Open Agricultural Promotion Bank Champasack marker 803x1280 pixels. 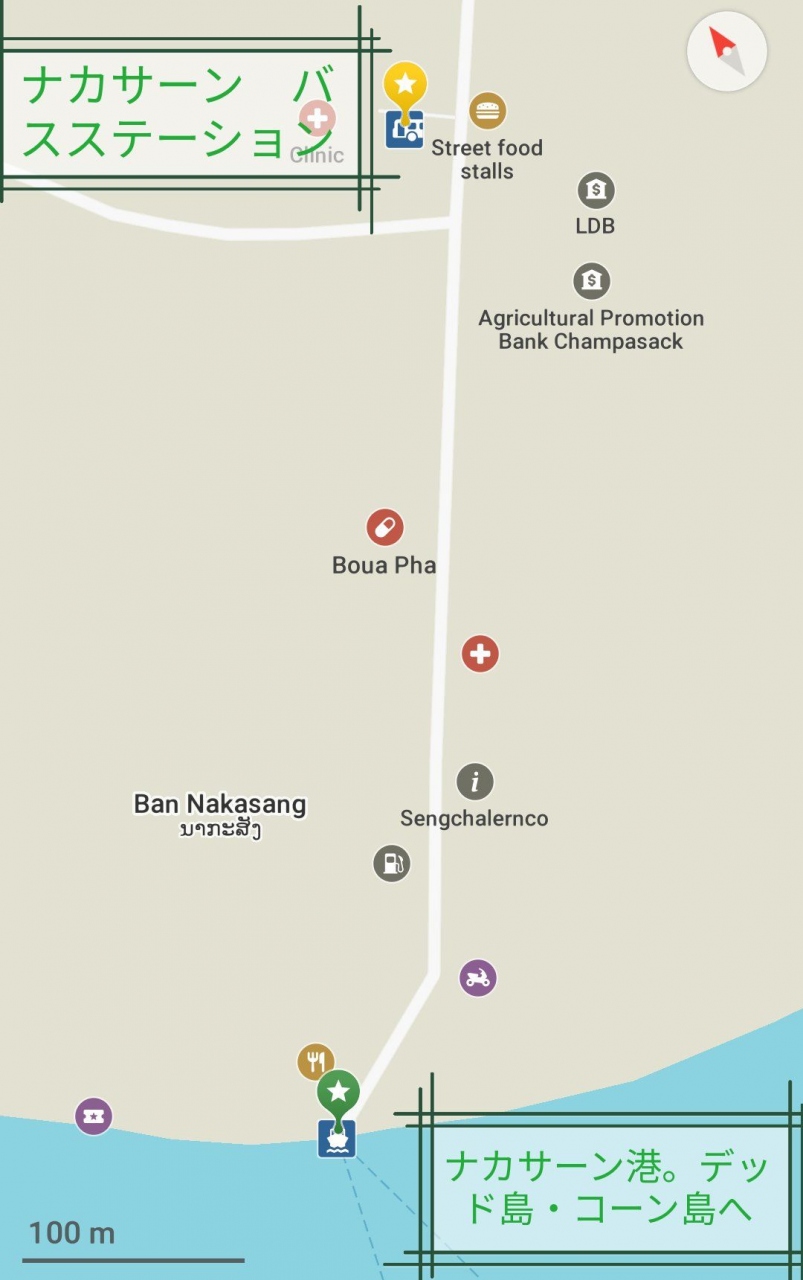pyautogui.click(x=592, y=281)
